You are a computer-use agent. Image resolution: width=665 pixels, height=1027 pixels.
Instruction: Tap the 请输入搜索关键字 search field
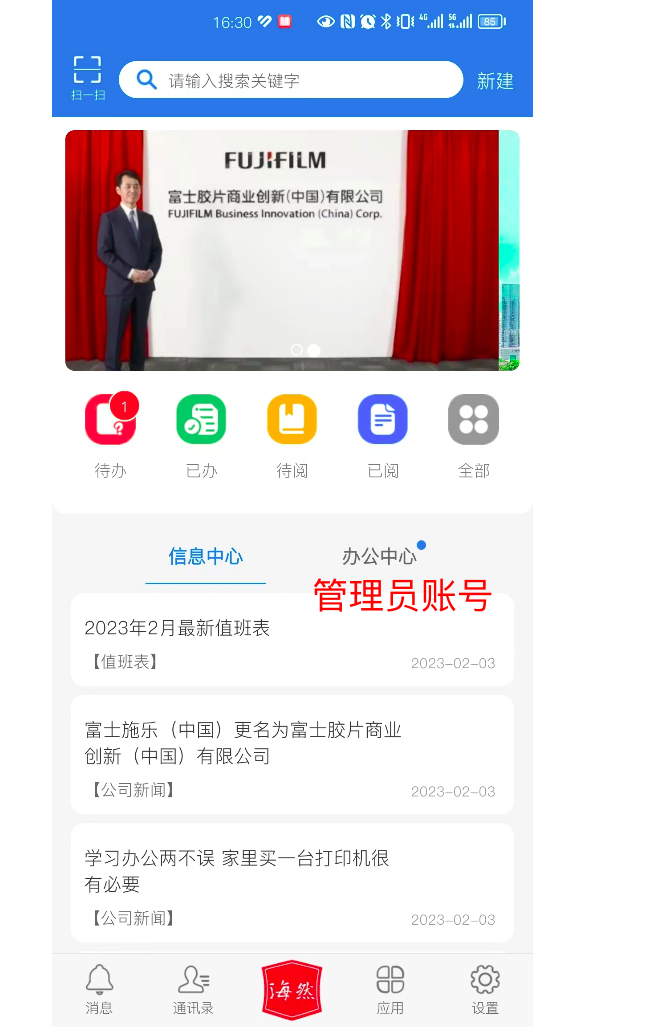click(300, 81)
